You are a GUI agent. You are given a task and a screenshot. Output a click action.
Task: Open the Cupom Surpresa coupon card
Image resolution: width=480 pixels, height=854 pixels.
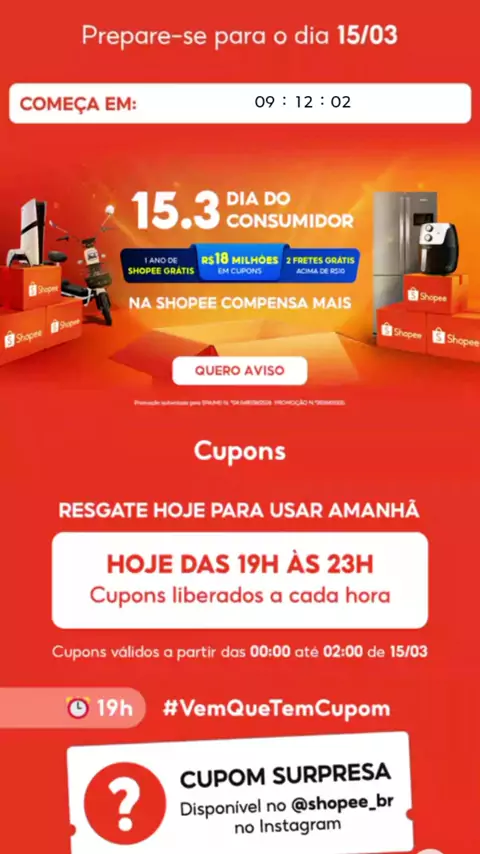(x=240, y=794)
